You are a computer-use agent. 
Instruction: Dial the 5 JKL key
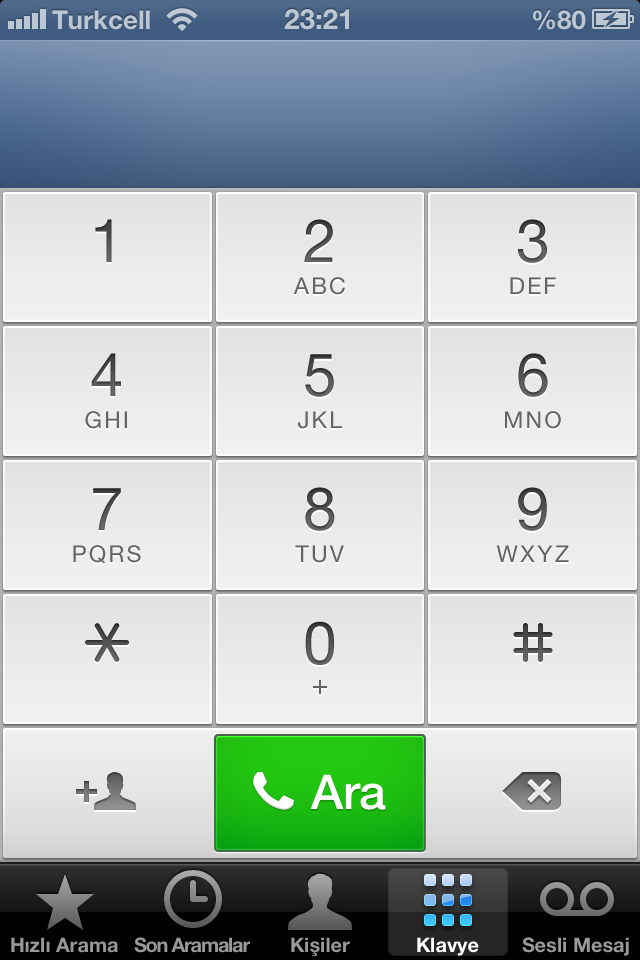tap(320, 391)
